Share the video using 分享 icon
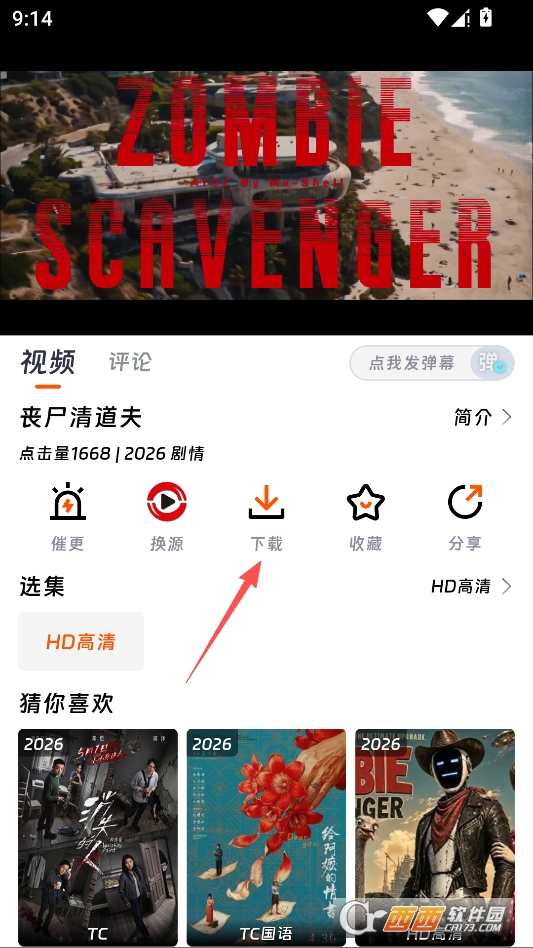The width and height of the screenshot is (533, 948). (x=465, y=516)
